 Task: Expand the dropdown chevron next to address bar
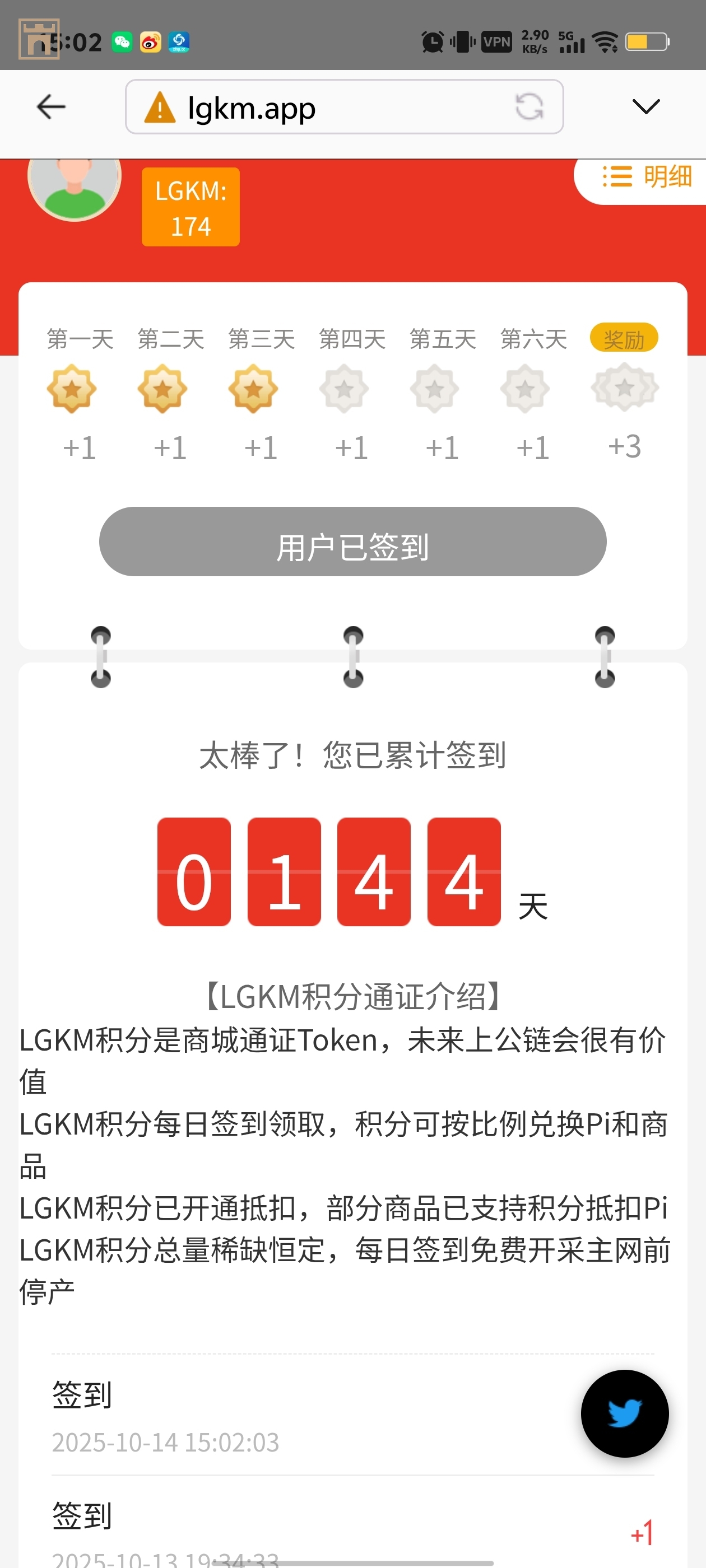click(x=645, y=106)
